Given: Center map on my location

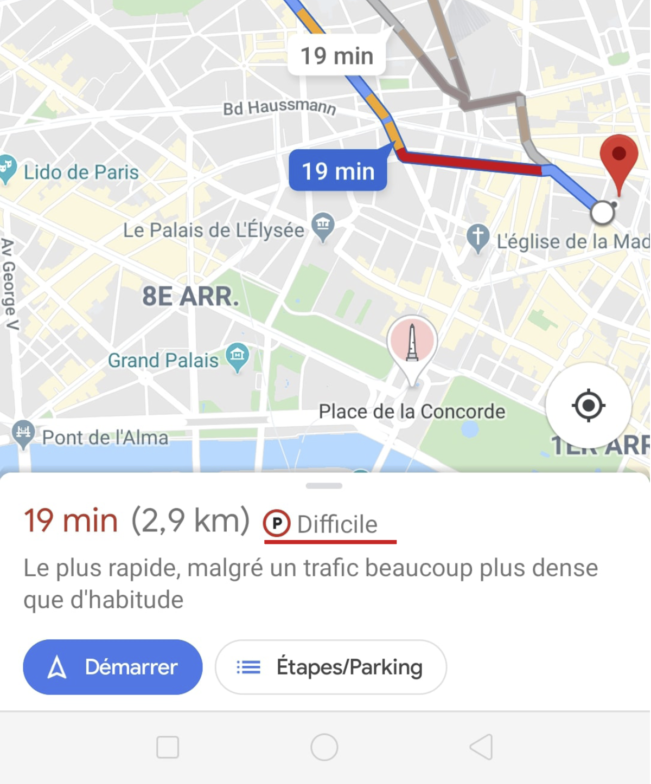Looking at the screenshot, I should tap(588, 406).
